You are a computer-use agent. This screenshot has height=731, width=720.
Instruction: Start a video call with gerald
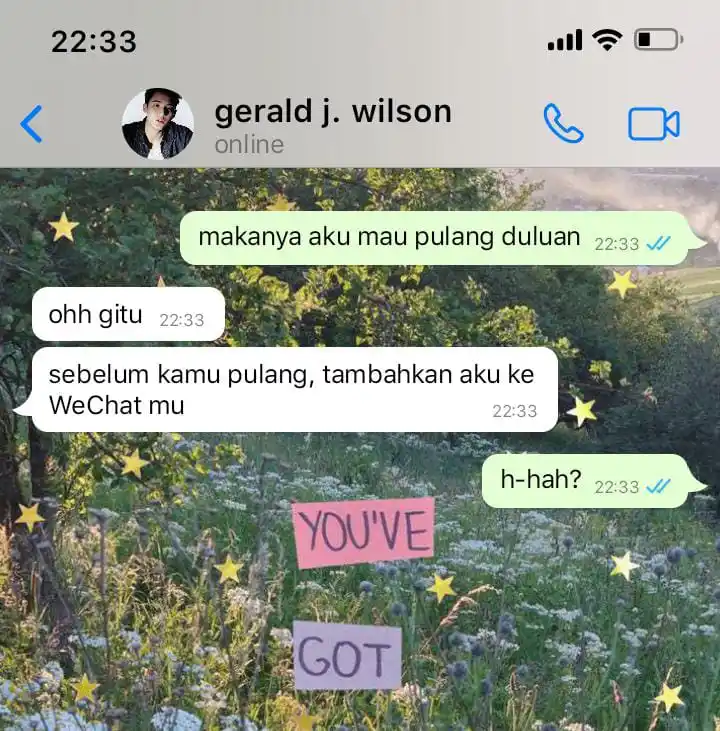pos(653,124)
